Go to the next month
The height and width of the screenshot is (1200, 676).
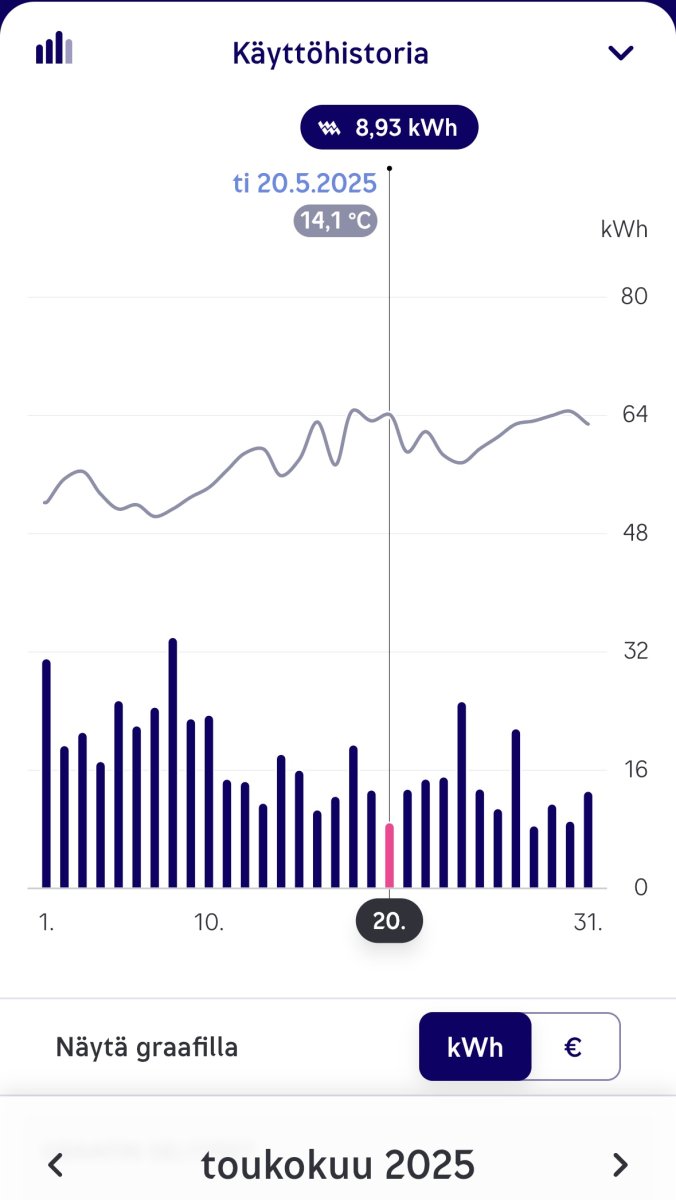pos(621,1165)
